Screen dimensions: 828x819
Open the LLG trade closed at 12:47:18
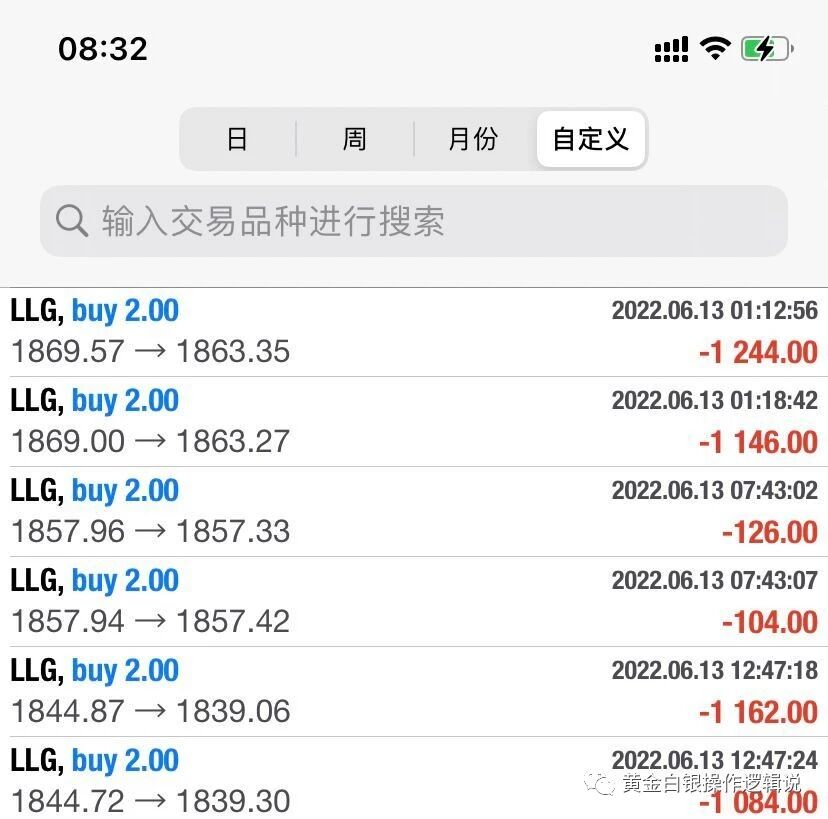click(414, 692)
